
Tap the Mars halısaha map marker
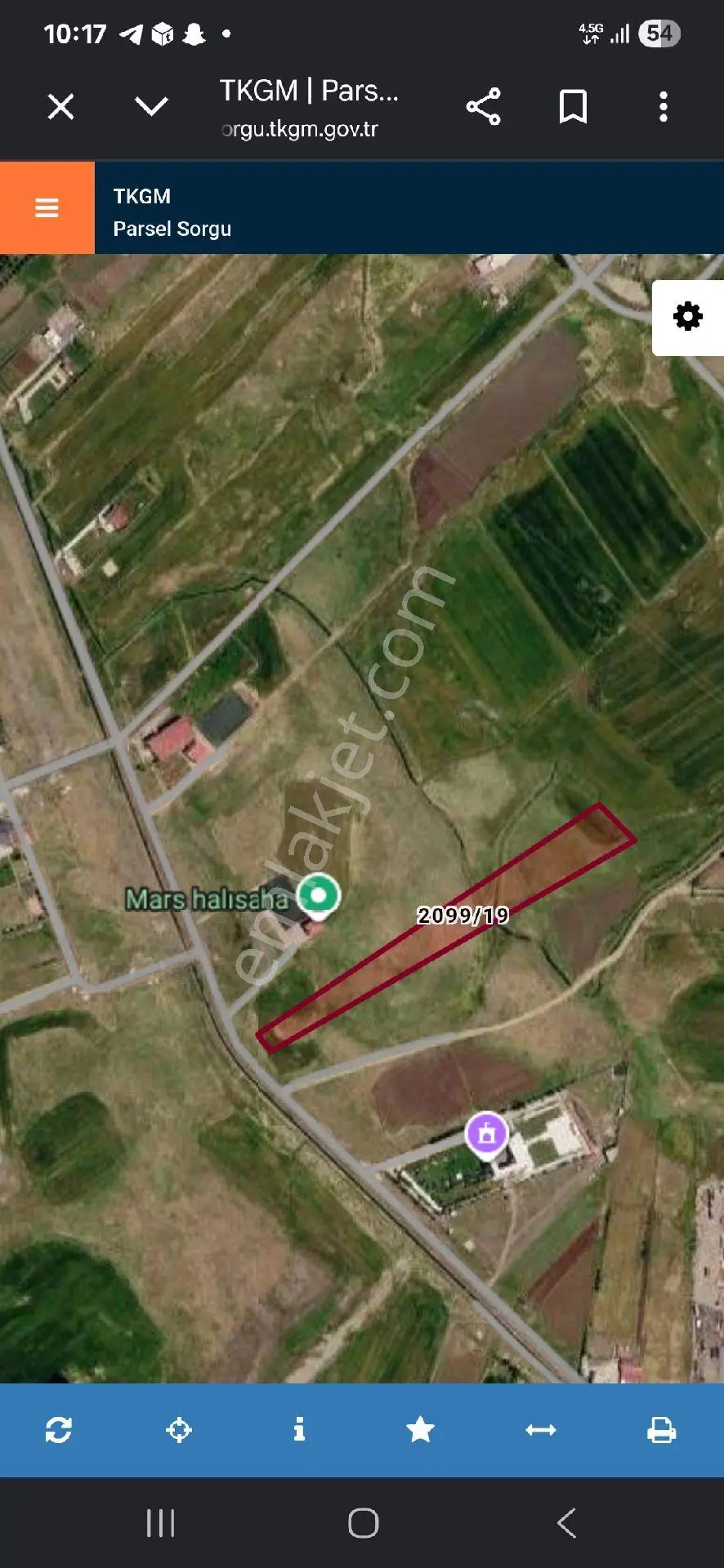click(319, 896)
